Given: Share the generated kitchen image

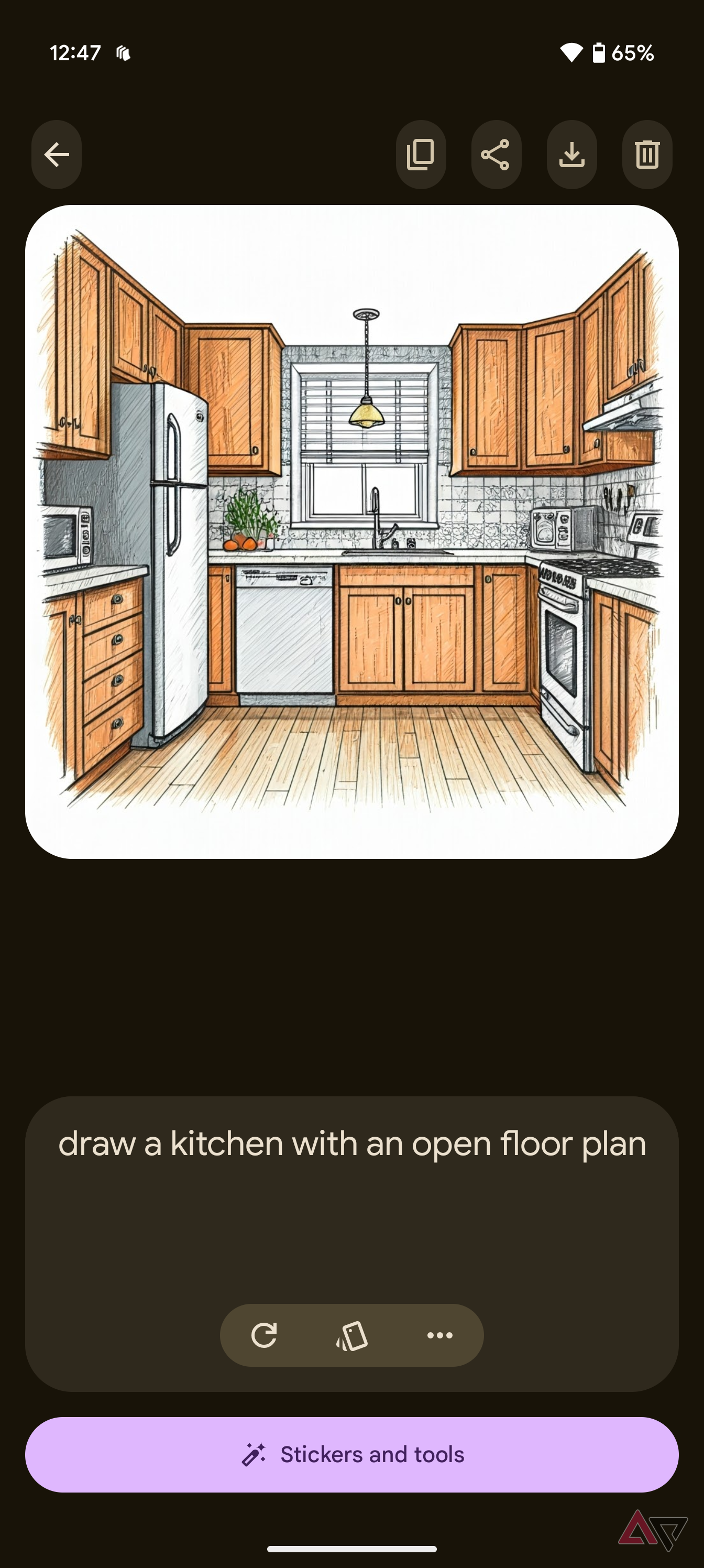Looking at the screenshot, I should 496,155.
